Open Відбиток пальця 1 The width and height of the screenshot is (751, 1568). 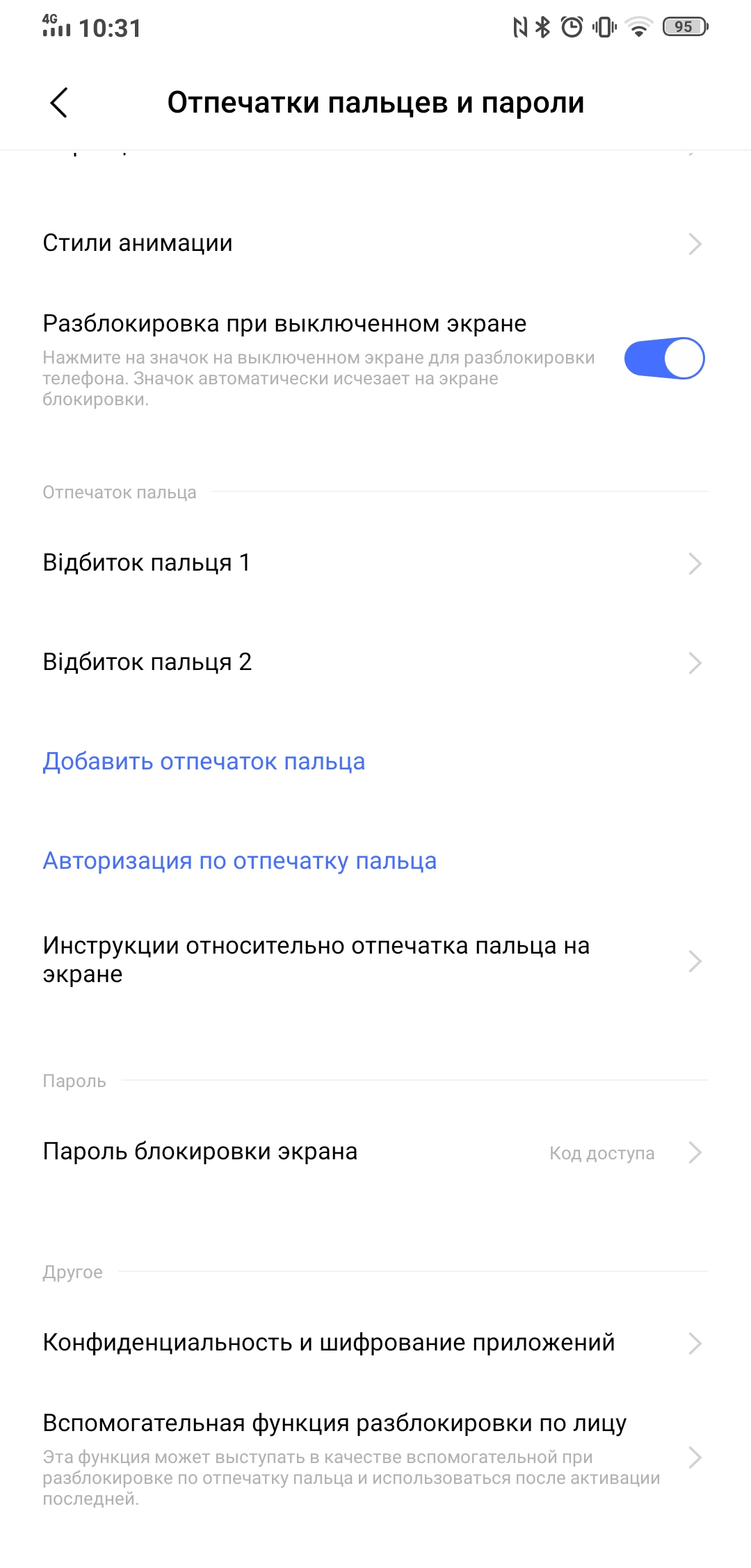pyautogui.click(x=375, y=562)
